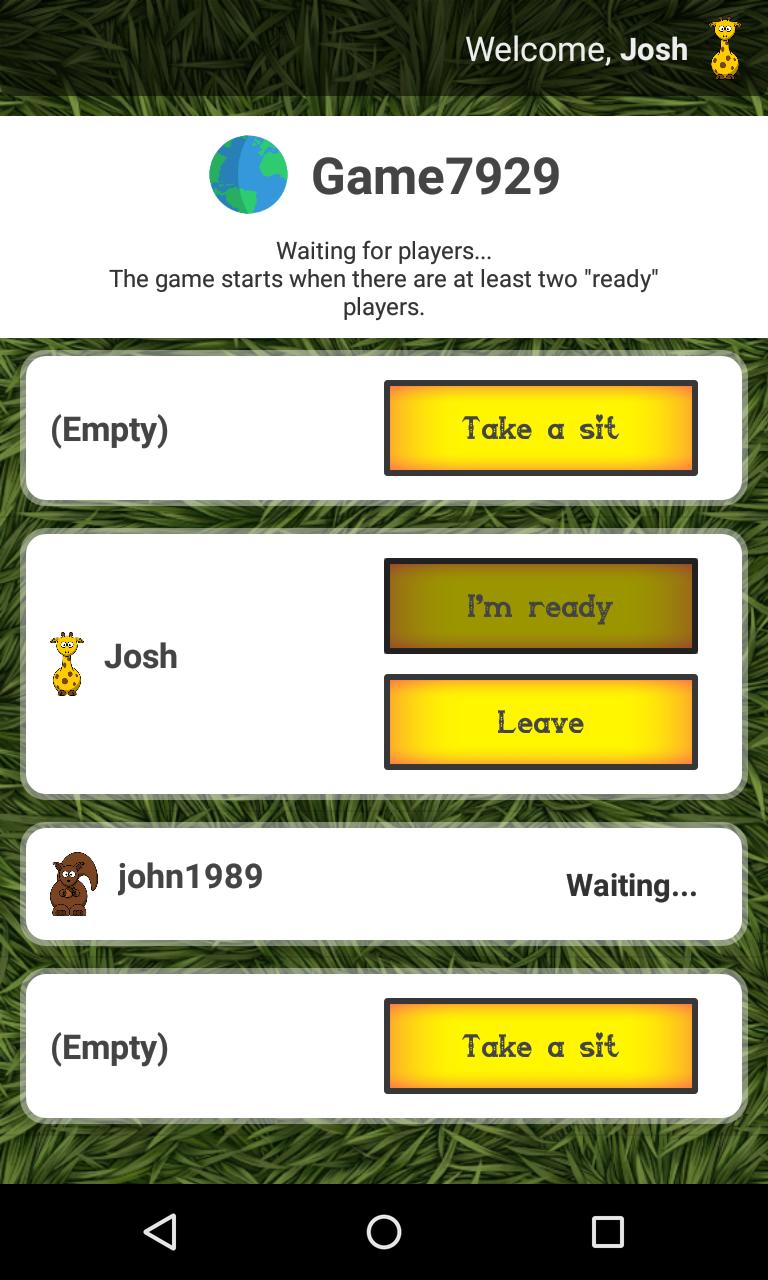Leave the game seat
768x1280 pixels.
point(540,722)
